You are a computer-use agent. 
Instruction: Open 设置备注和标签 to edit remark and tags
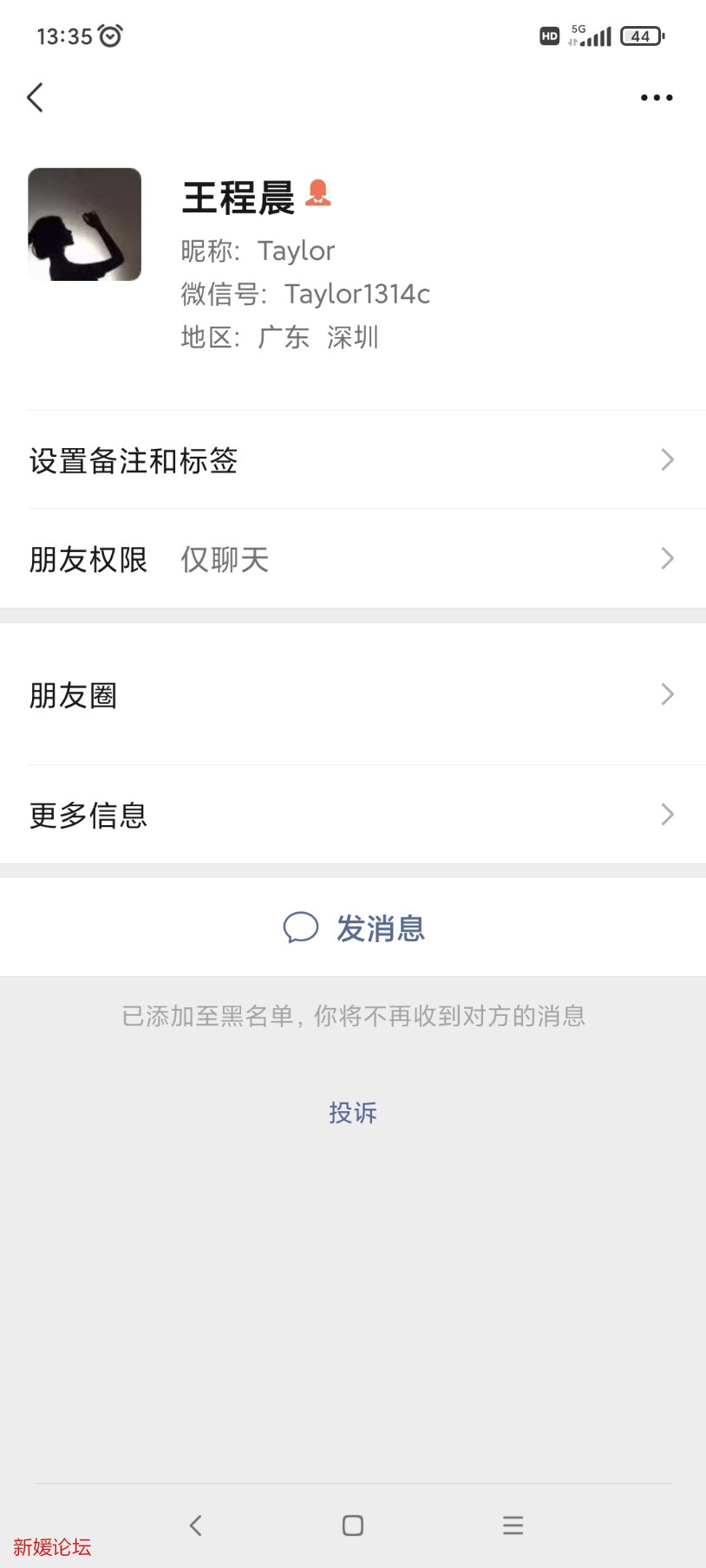pyautogui.click(x=135, y=461)
